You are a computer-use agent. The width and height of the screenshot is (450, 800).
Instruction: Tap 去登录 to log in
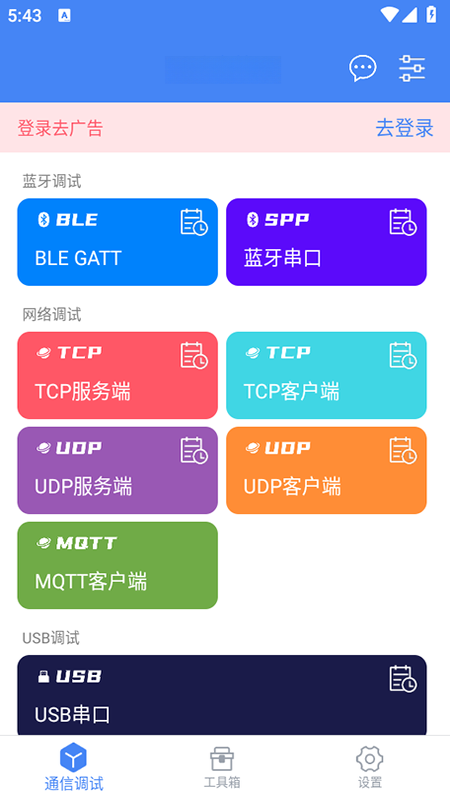coord(405,128)
